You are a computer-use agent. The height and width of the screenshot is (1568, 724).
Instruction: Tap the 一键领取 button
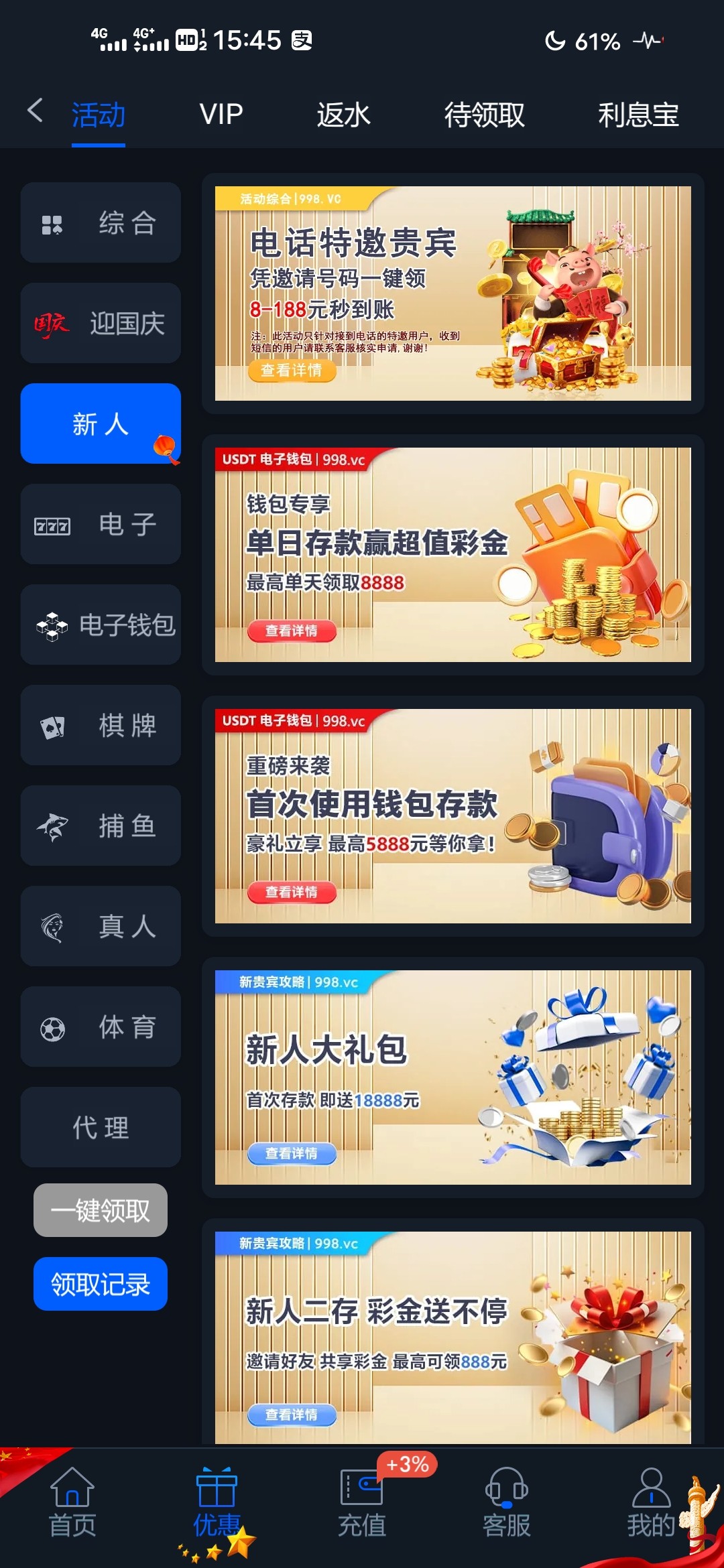tap(101, 1210)
